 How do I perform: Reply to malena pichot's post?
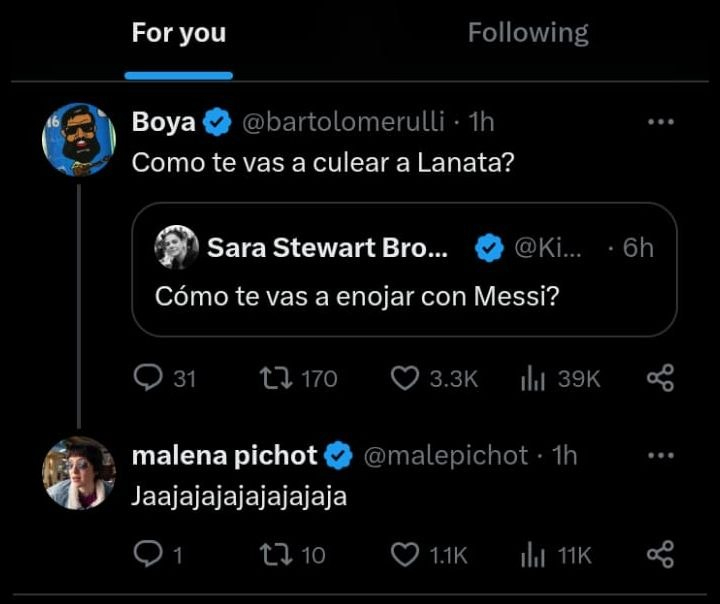(149, 554)
